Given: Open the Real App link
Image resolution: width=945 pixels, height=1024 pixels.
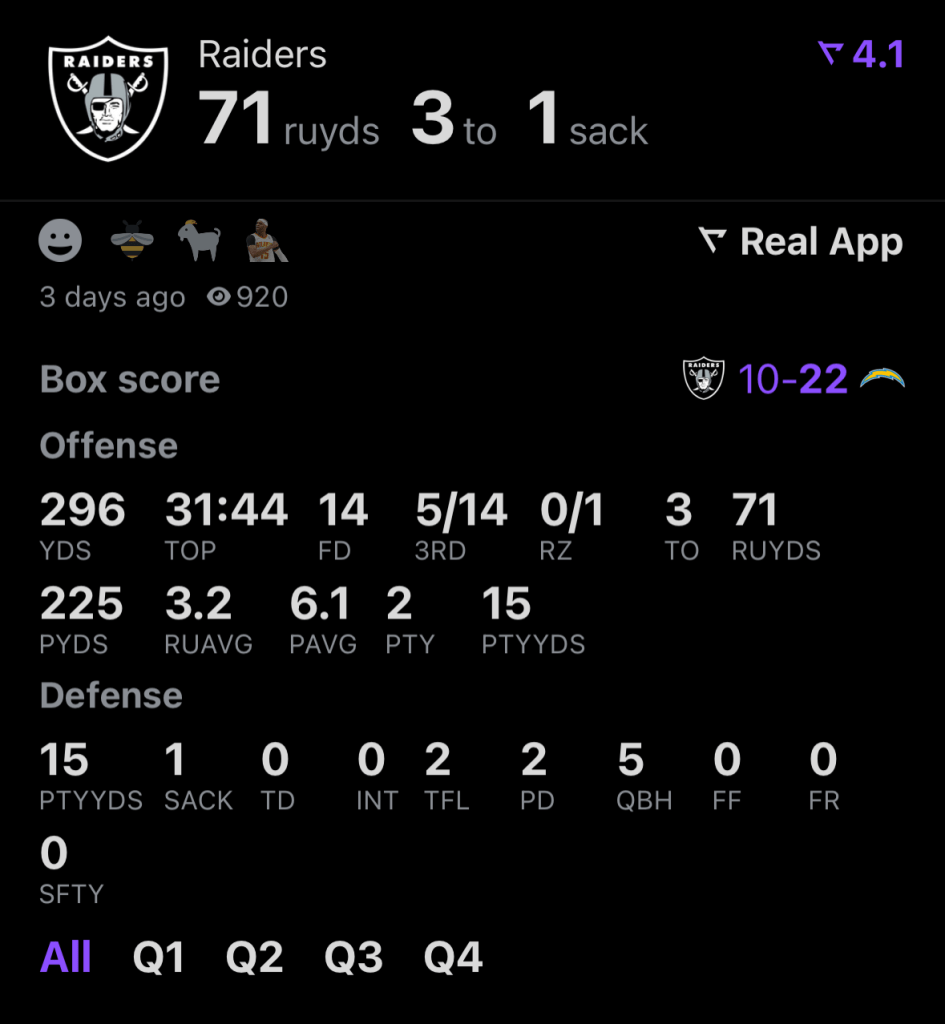Looking at the screenshot, I should pos(800,242).
